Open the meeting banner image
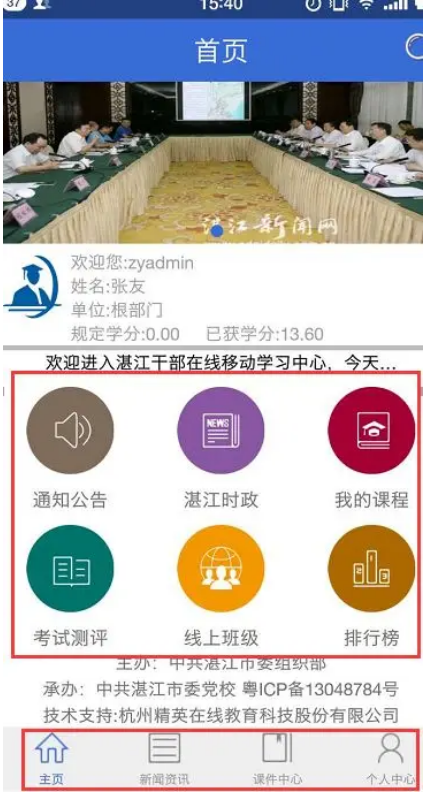The image size is (427, 797). [213, 163]
